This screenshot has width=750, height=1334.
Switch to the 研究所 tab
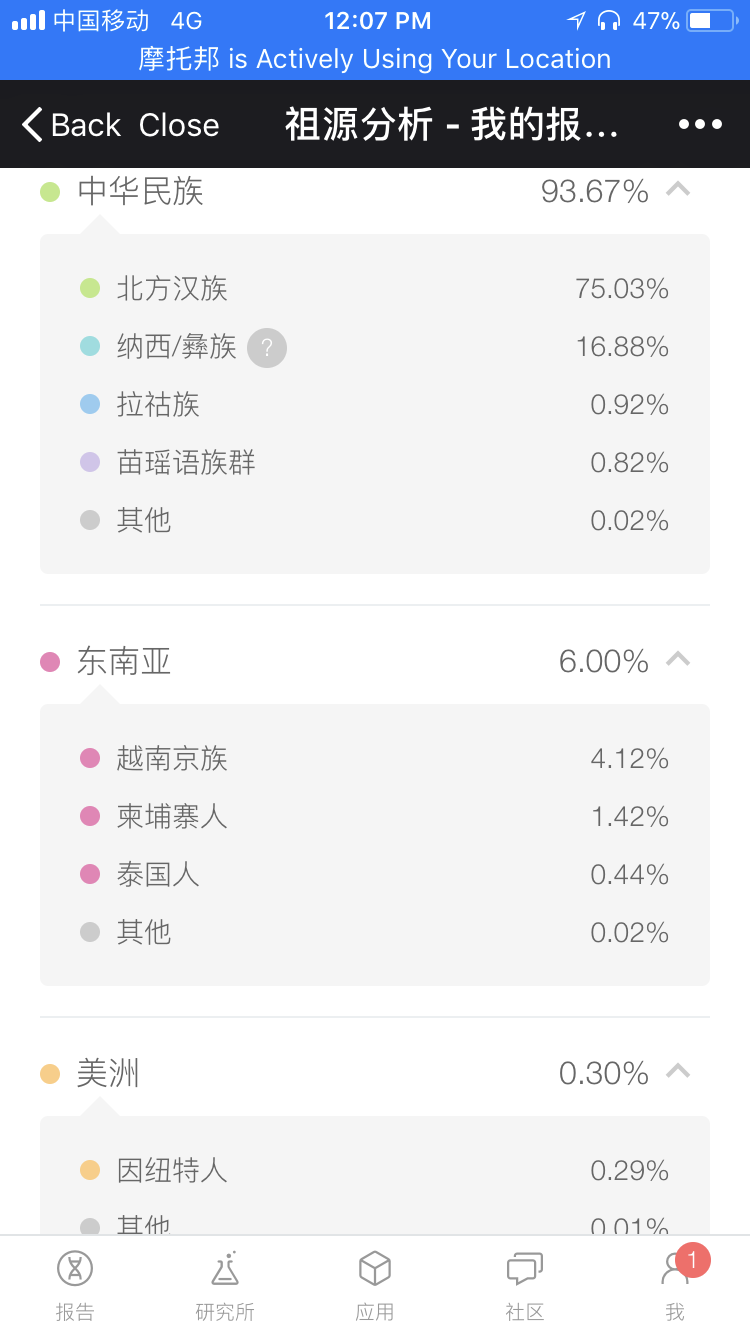pyautogui.click(x=225, y=1285)
